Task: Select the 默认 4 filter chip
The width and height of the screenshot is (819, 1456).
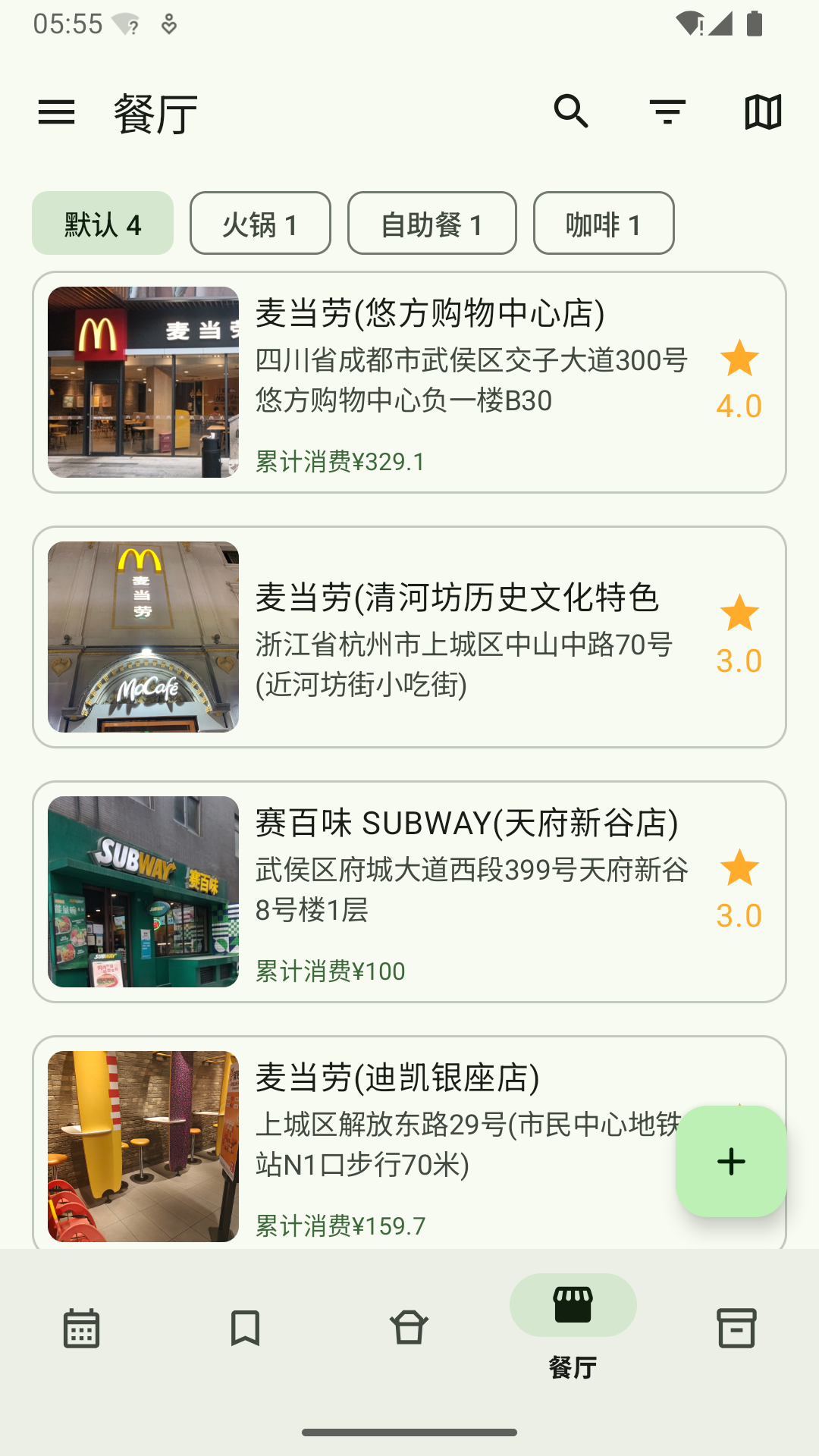Action: tap(102, 223)
